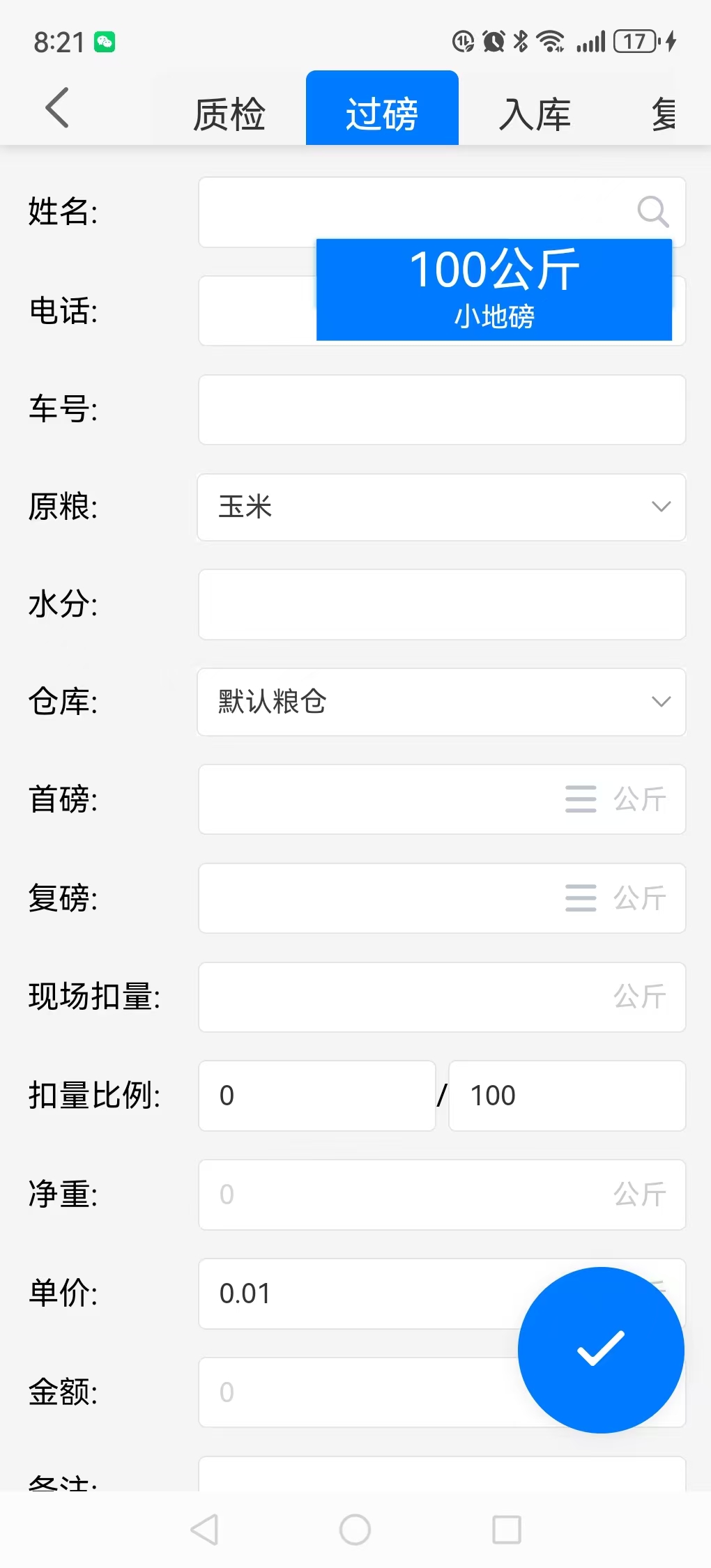Screen dimensions: 711x1568
Task: Open the list icon in 首磅 field
Action: pos(581,799)
